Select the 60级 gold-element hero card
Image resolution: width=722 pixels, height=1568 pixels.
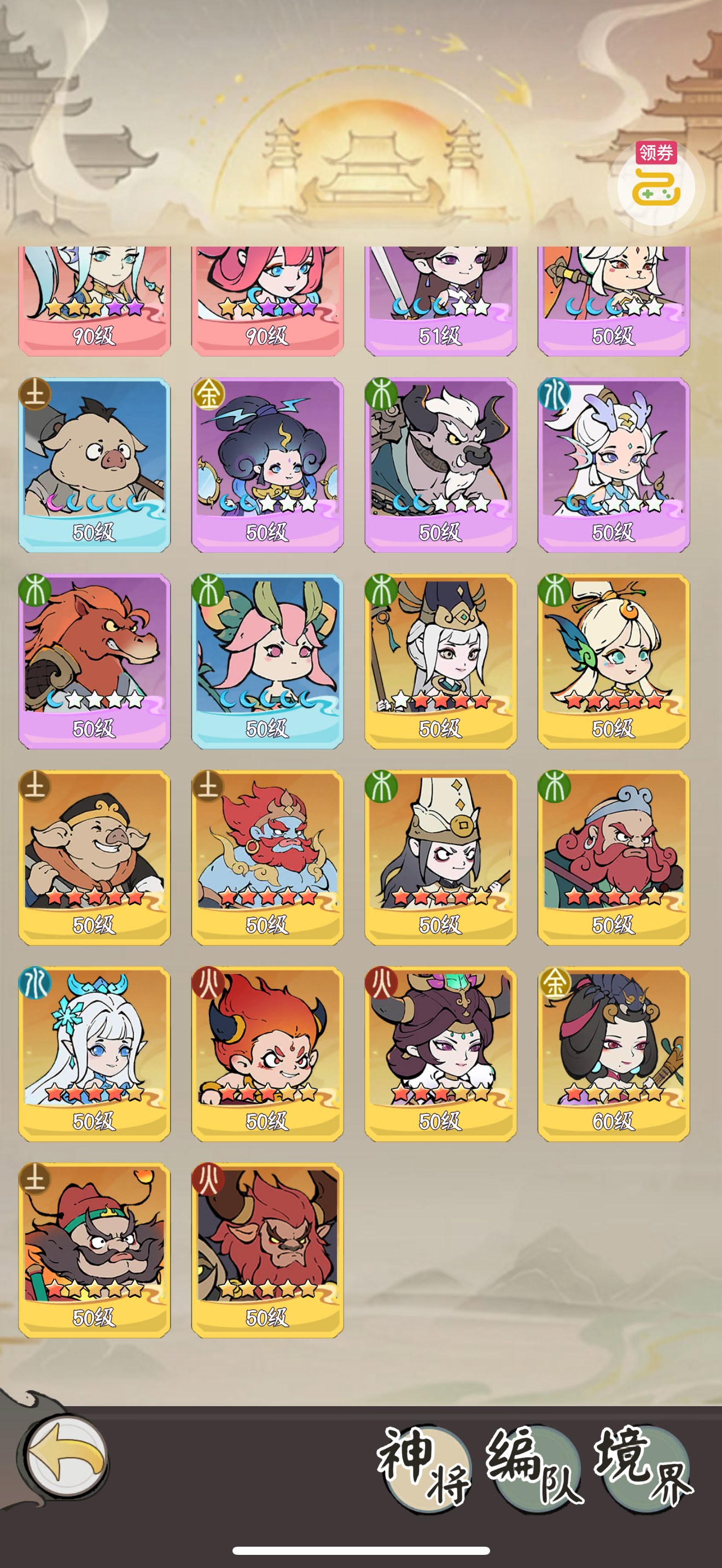613,1054
